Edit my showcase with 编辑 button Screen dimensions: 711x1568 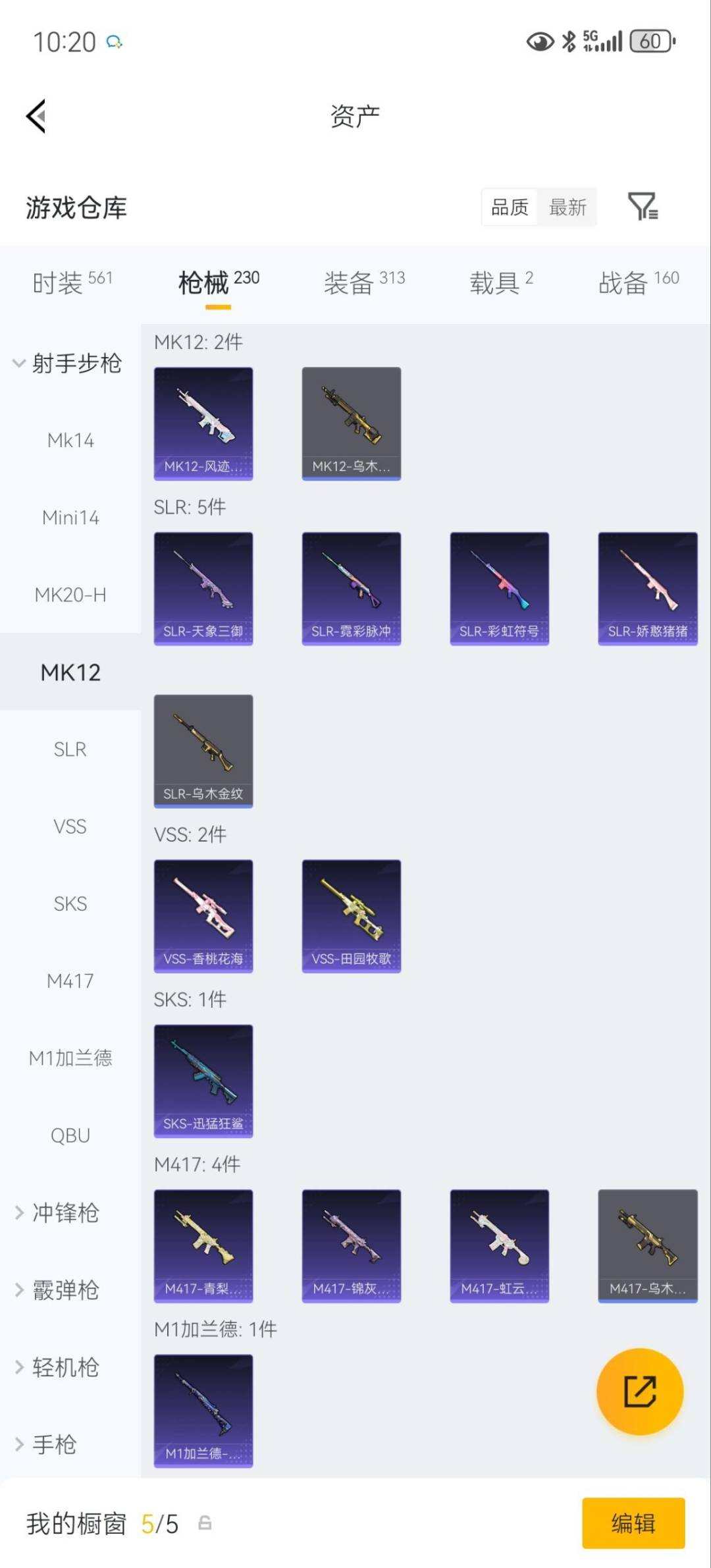click(x=633, y=1523)
